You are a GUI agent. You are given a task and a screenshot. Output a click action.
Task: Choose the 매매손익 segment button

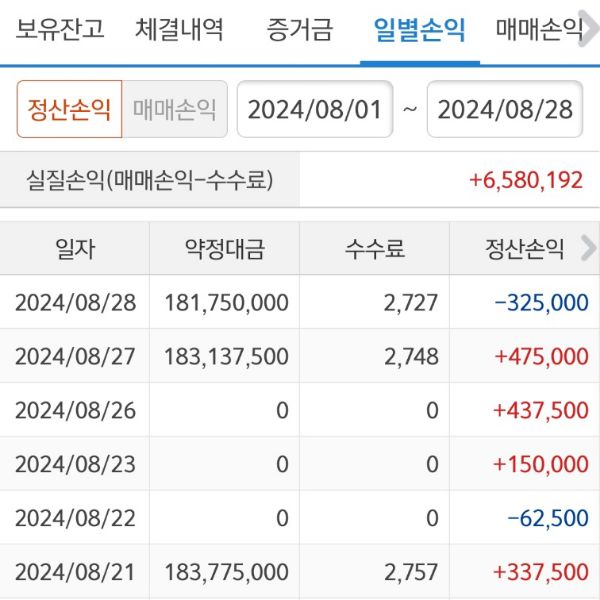click(x=174, y=109)
